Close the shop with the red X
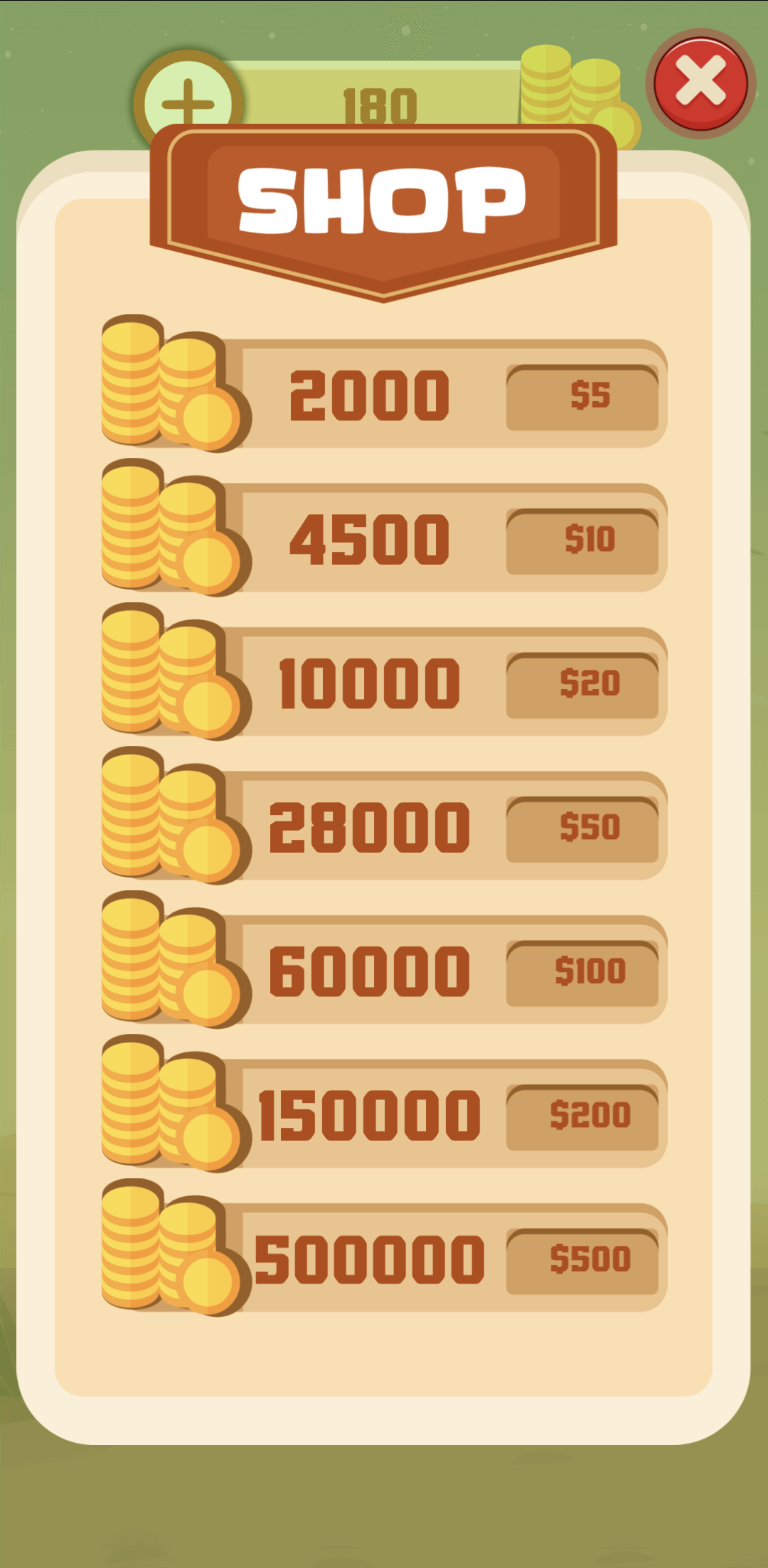Viewport: 768px width, 1568px height. point(700,83)
